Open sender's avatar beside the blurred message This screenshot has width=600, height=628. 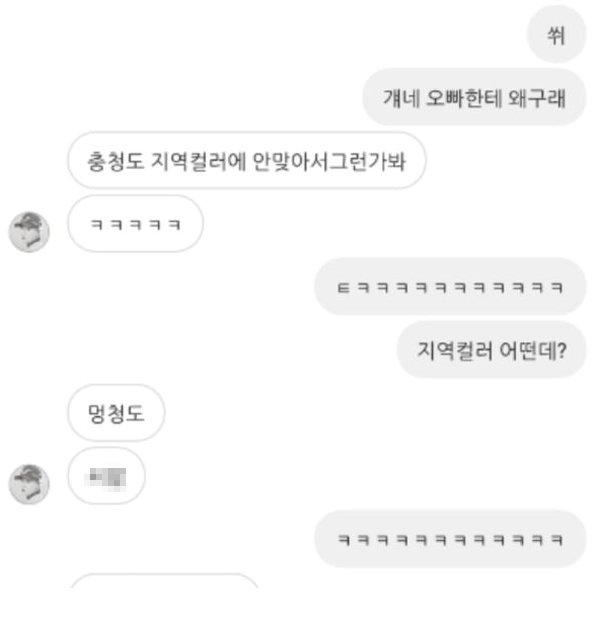pyautogui.click(x=29, y=484)
